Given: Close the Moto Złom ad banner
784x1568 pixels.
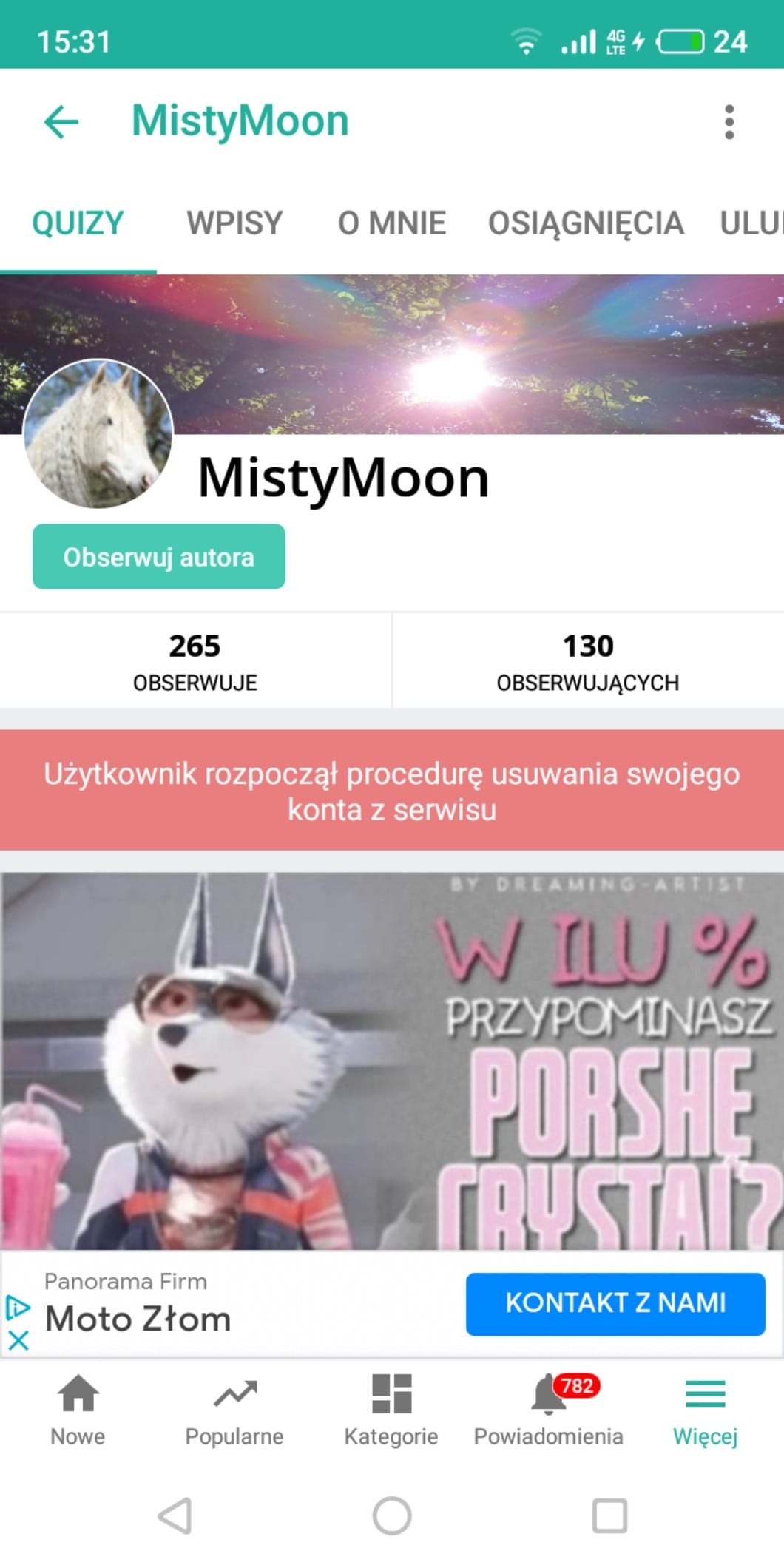Looking at the screenshot, I should pos(18,1339).
